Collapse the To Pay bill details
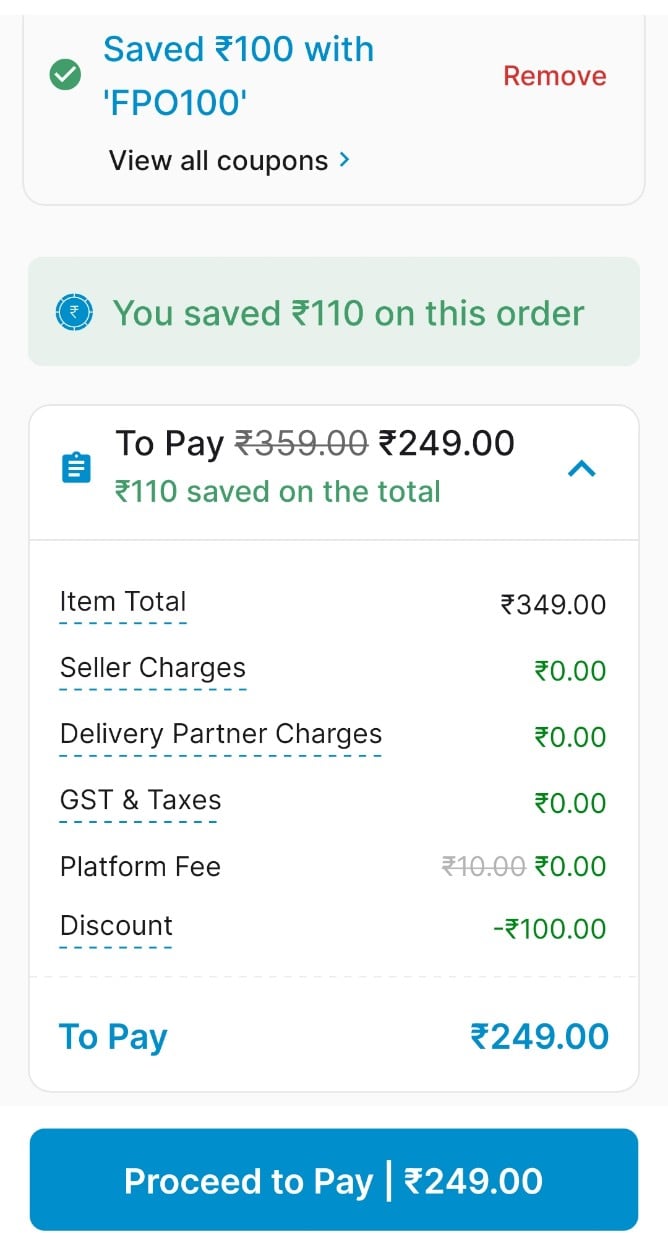This screenshot has width=668, height=1233. point(582,467)
